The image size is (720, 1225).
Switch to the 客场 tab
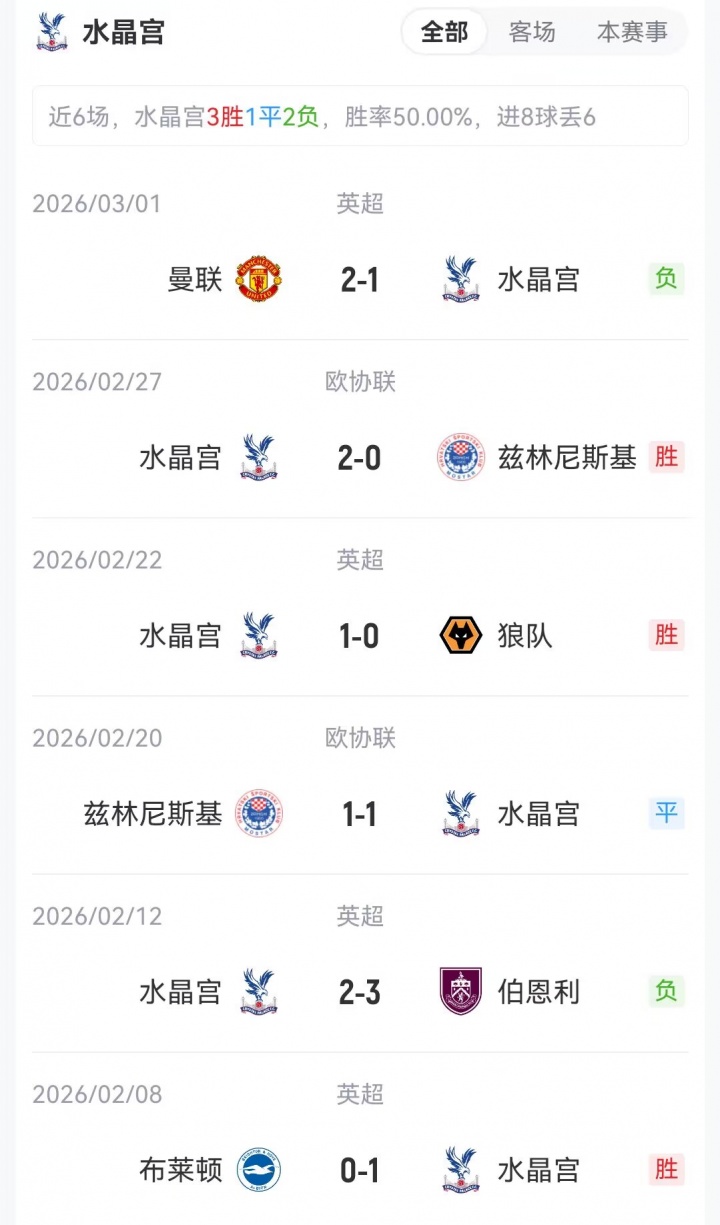[532, 32]
